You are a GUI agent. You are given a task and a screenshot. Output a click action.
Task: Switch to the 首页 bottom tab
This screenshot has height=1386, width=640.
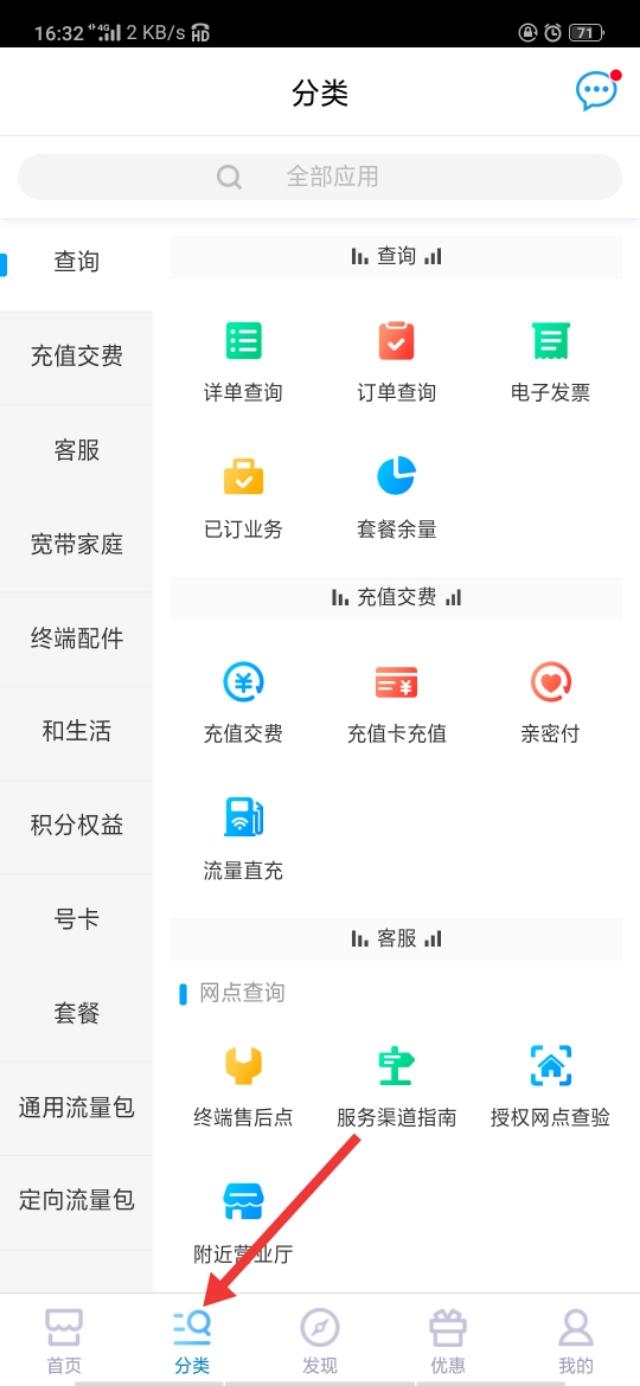tap(64, 1341)
